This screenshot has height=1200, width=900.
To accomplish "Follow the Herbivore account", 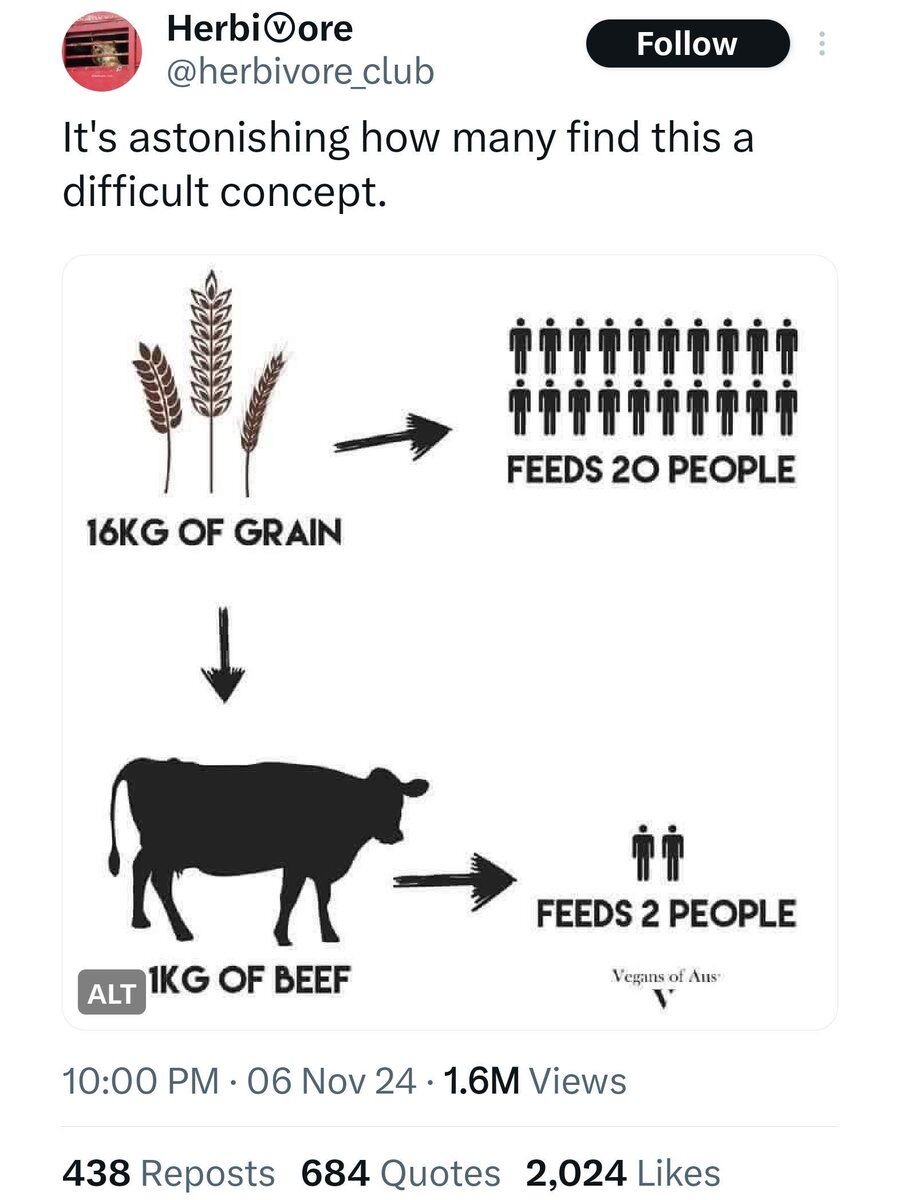I will pyautogui.click(x=687, y=44).
